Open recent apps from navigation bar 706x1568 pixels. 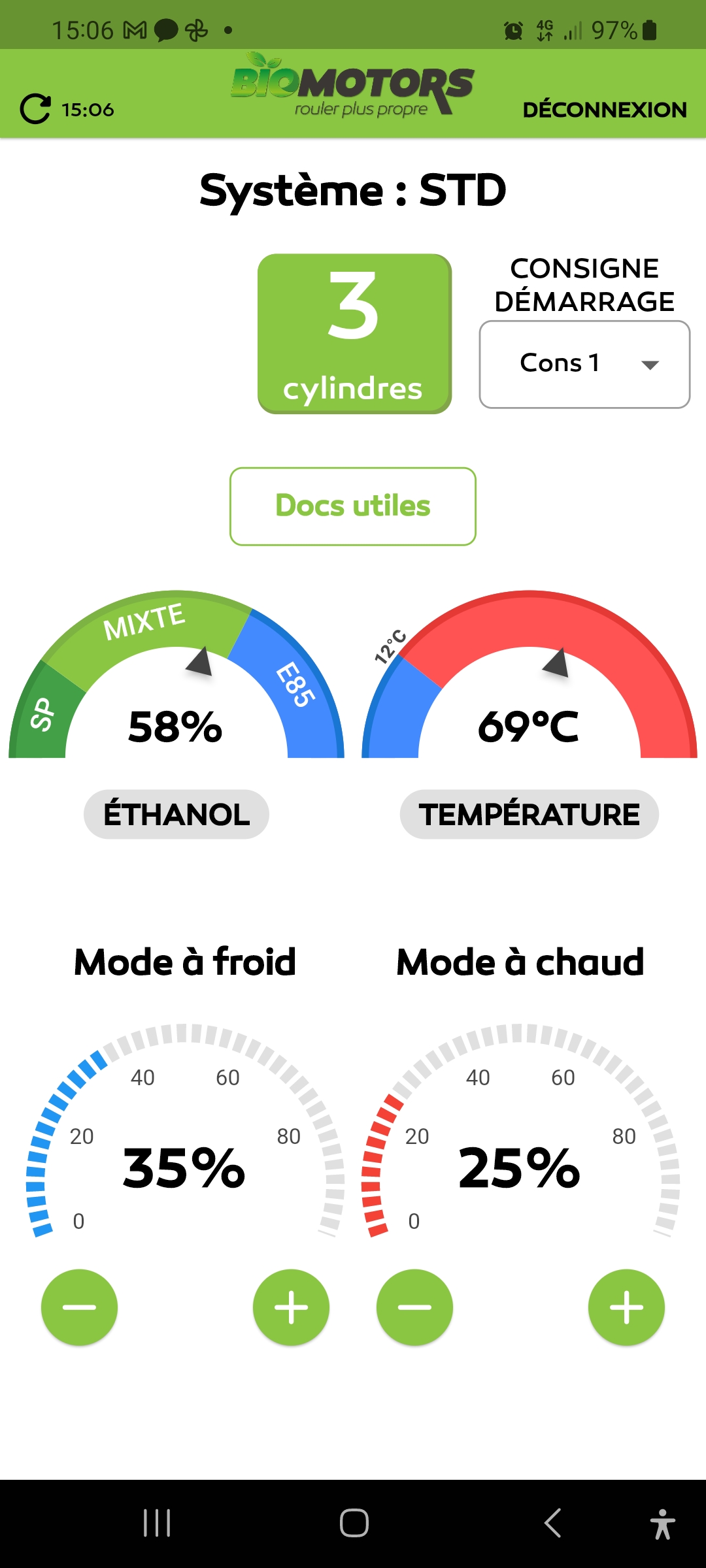(157, 1523)
